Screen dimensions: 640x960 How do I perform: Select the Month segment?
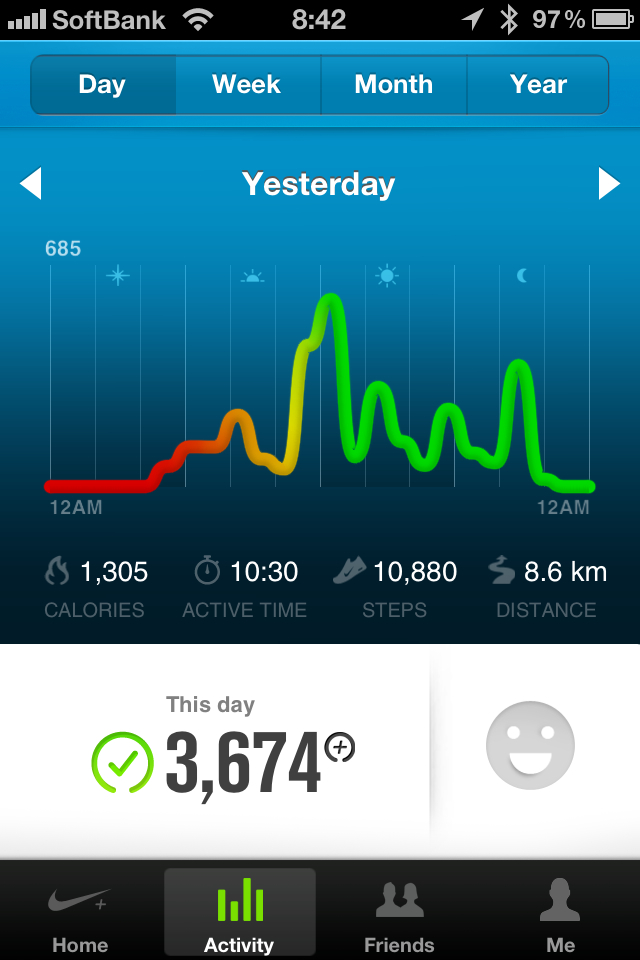tap(393, 85)
